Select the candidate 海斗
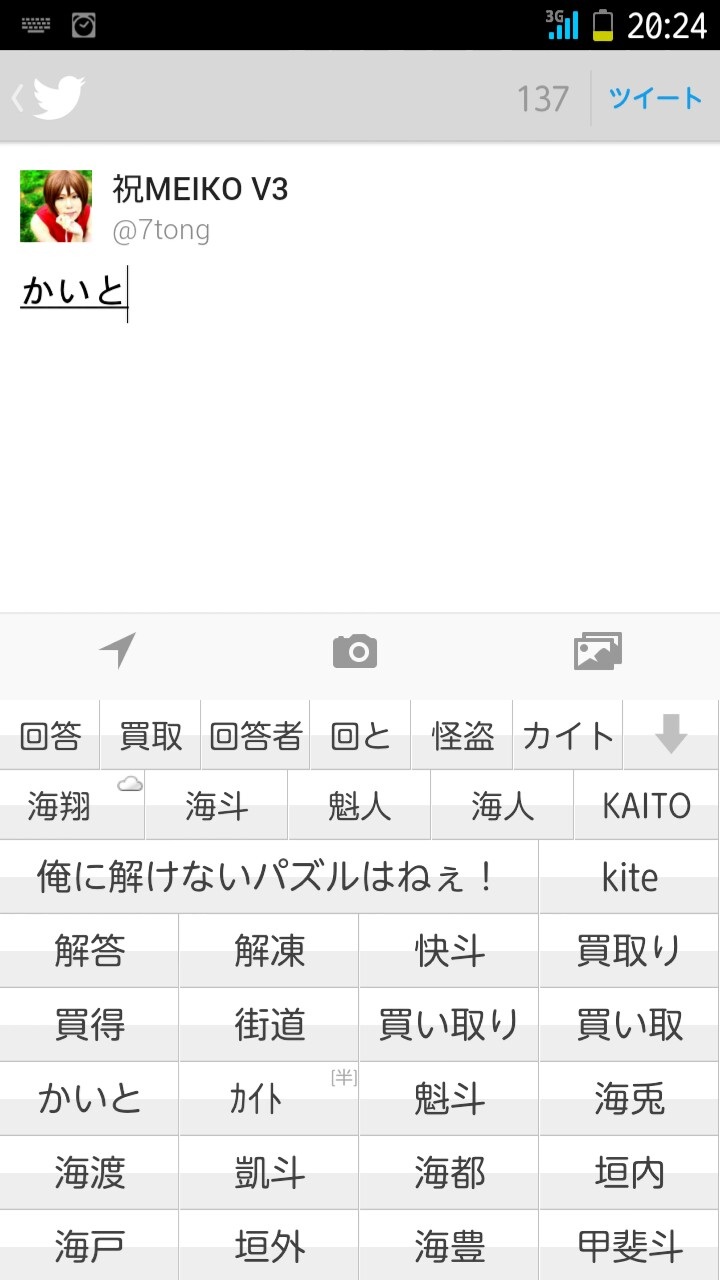Screen dimensions: 720x1280 216,805
